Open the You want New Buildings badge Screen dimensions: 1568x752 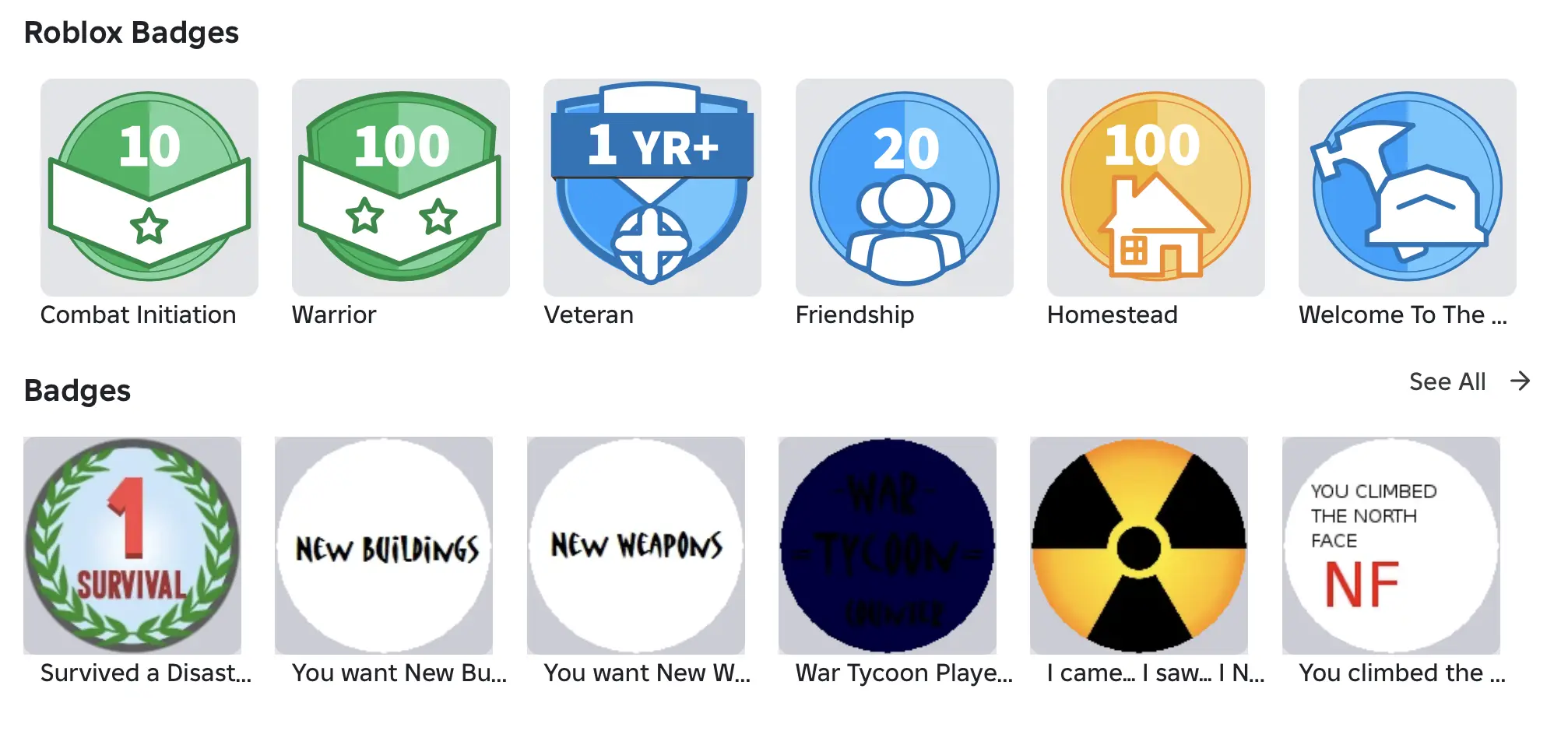384,545
